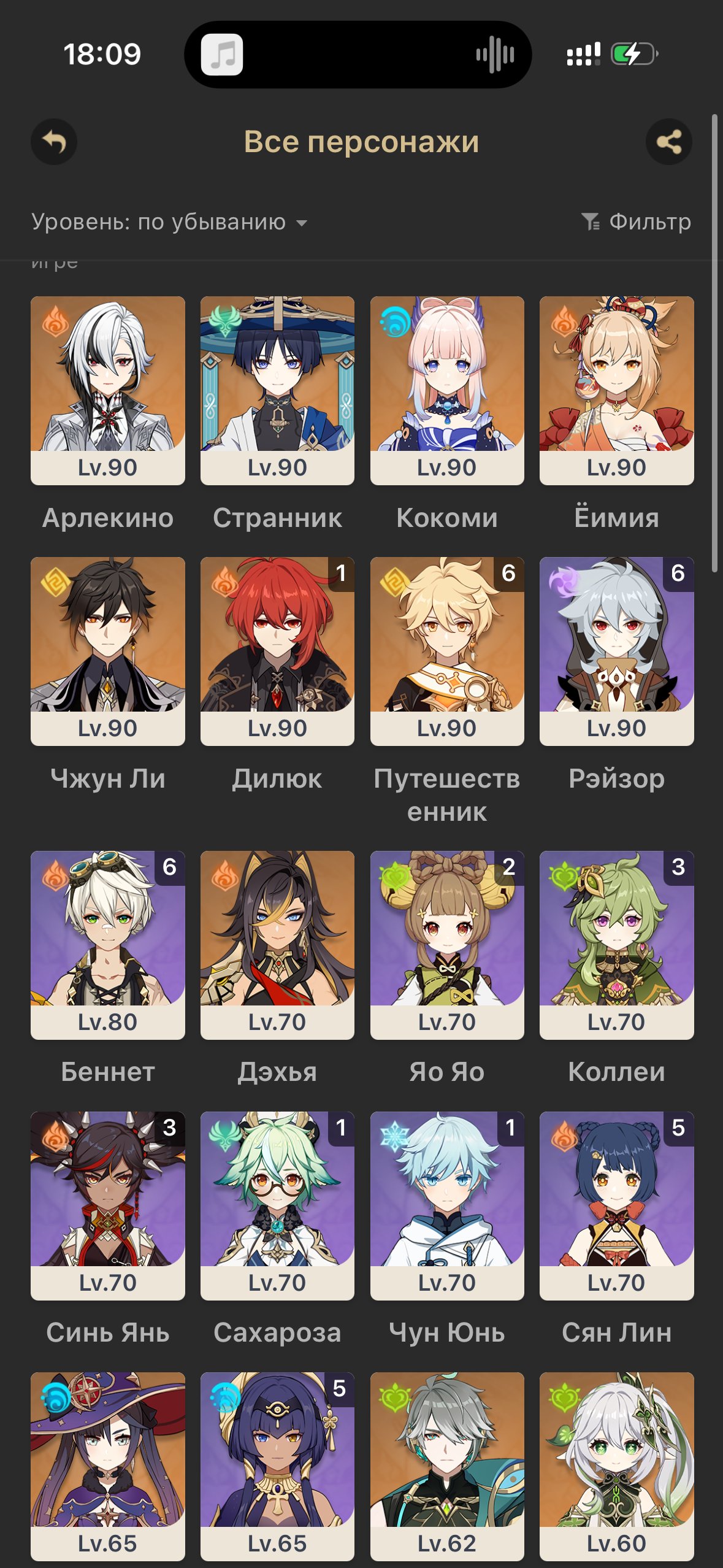Select the Путешественник card

pos(447,650)
